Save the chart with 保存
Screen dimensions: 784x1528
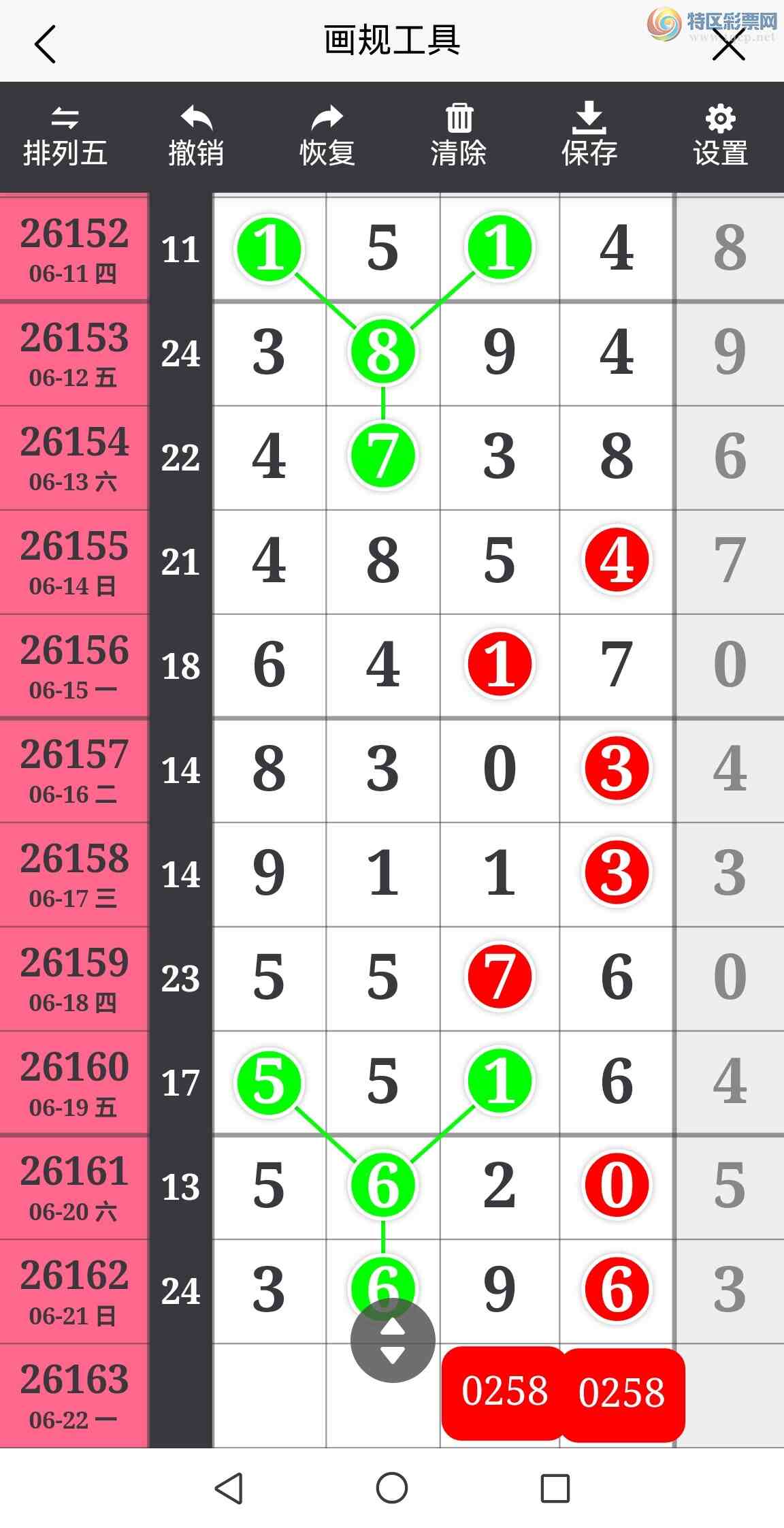(589, 137)
